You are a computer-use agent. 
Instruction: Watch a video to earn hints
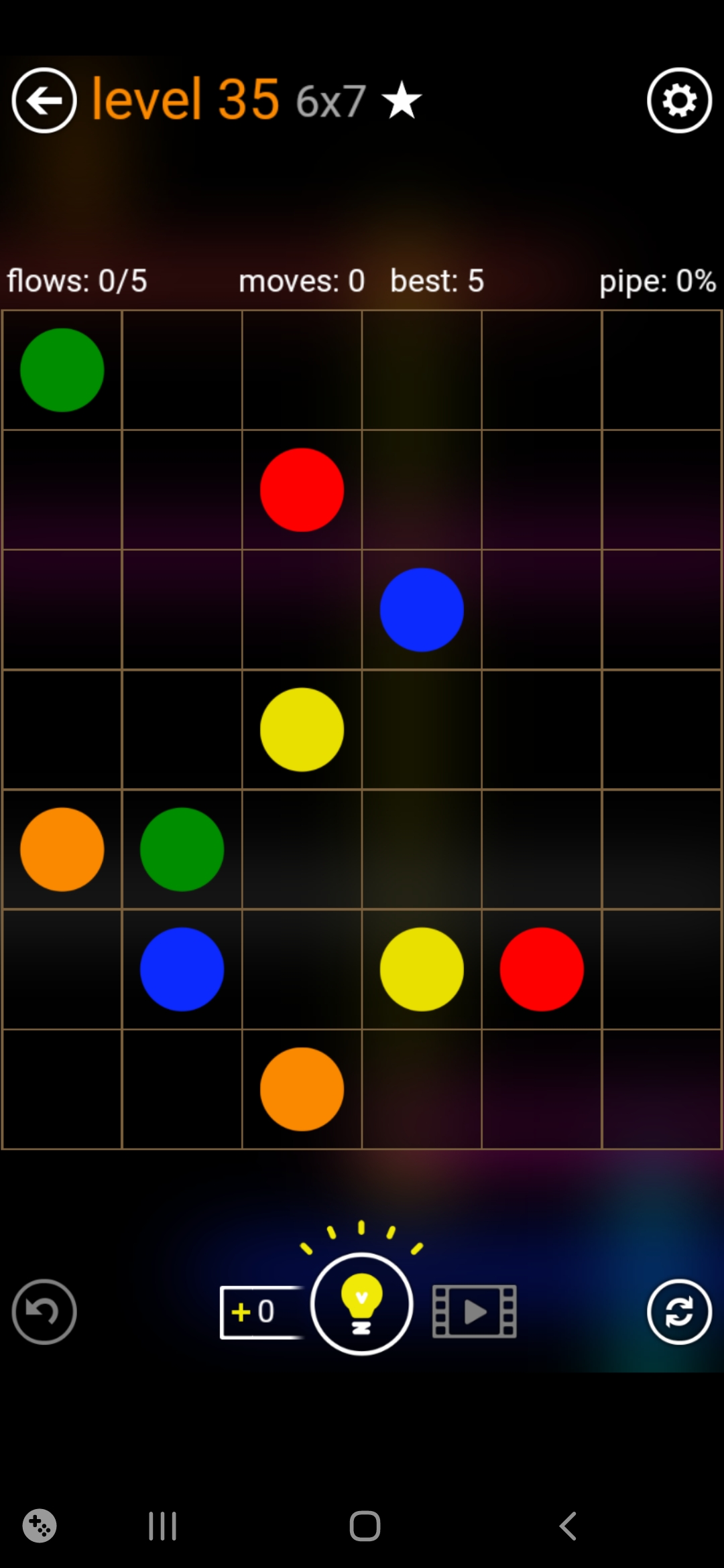pyautogui.click(x=475, y=1311)
